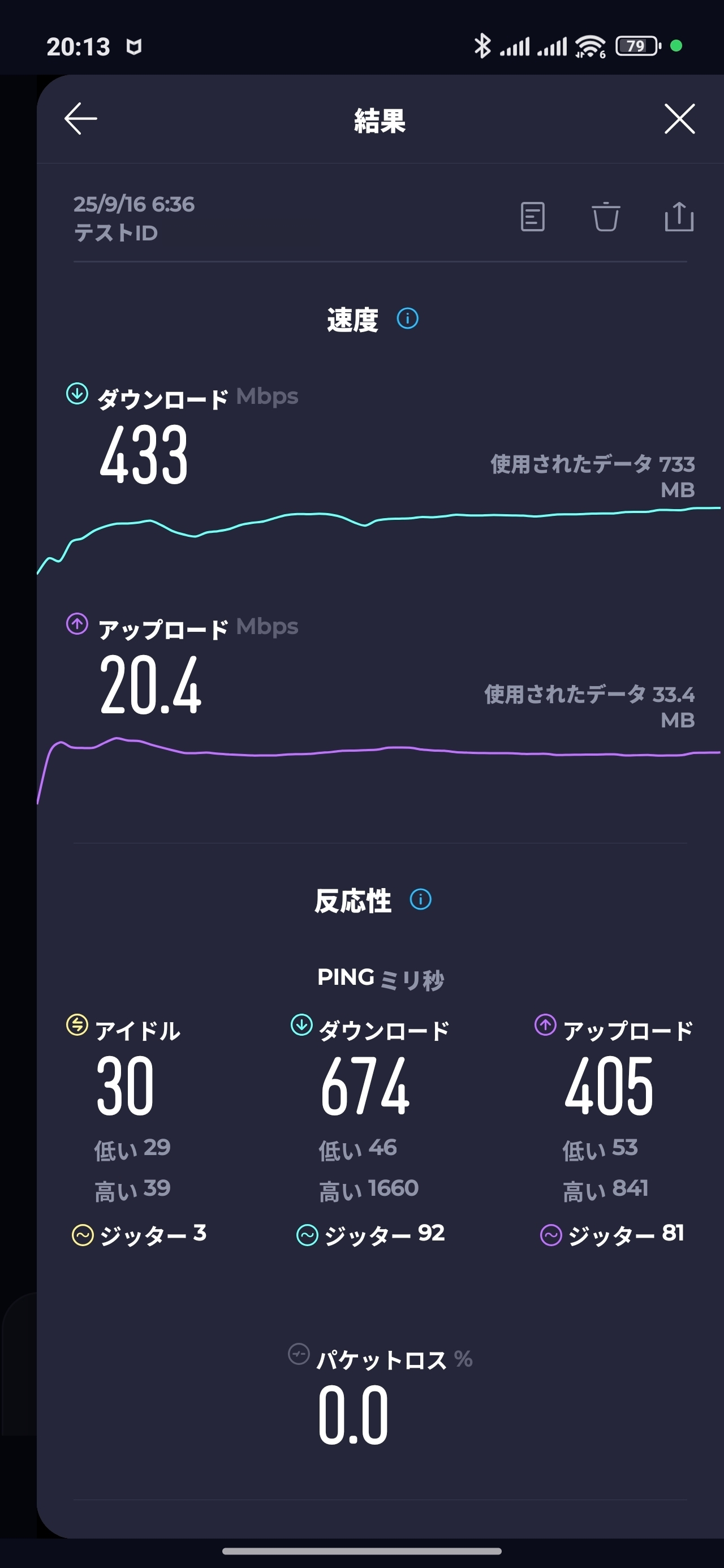Open the info icon next to 反応性

(420, 899)
